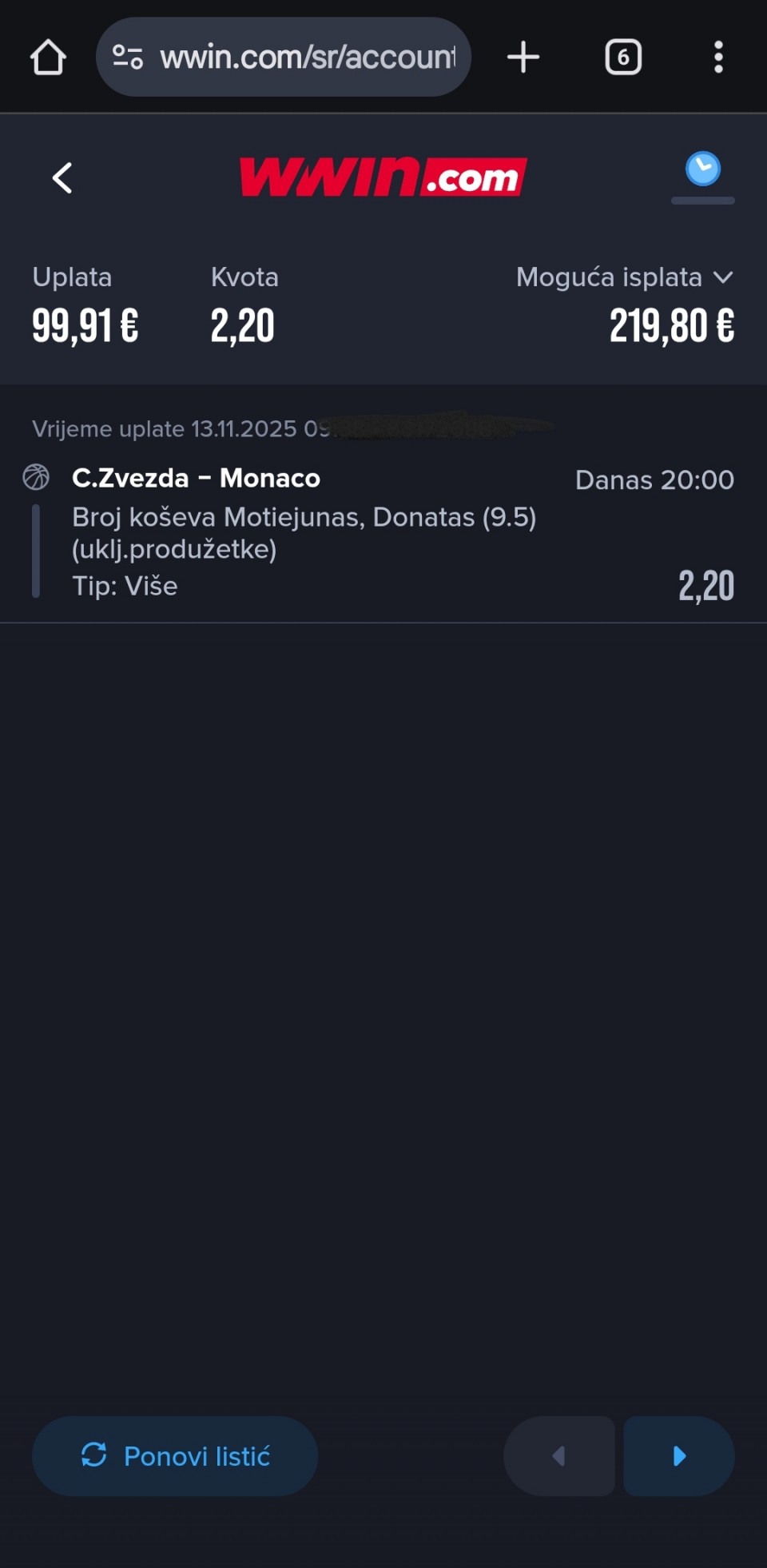Screen dimensions: 767x1568
Task: Open the clock tab icon
Action: (x=702, y=169)
